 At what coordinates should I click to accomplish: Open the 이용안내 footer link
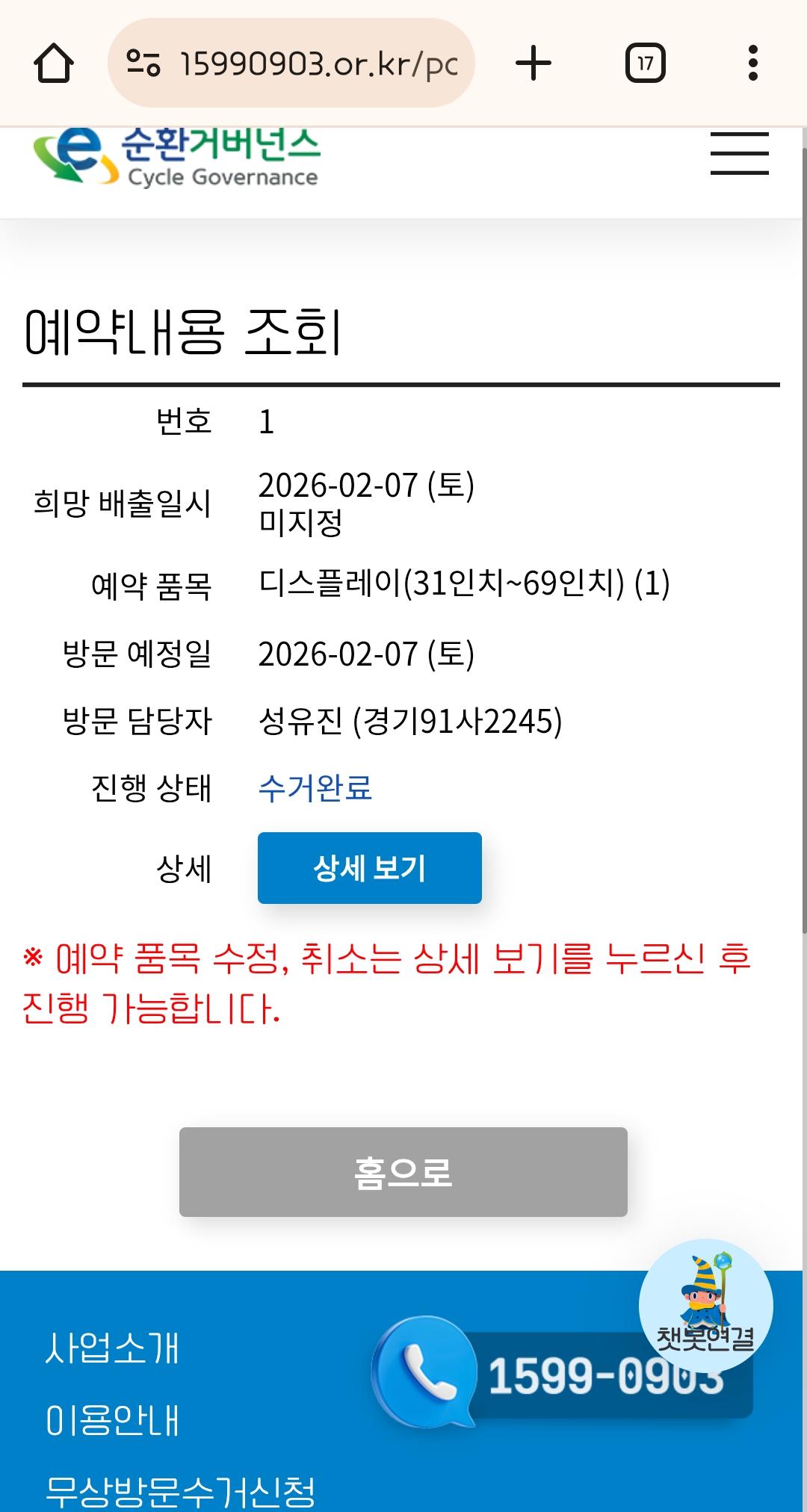click(112, 1420)
